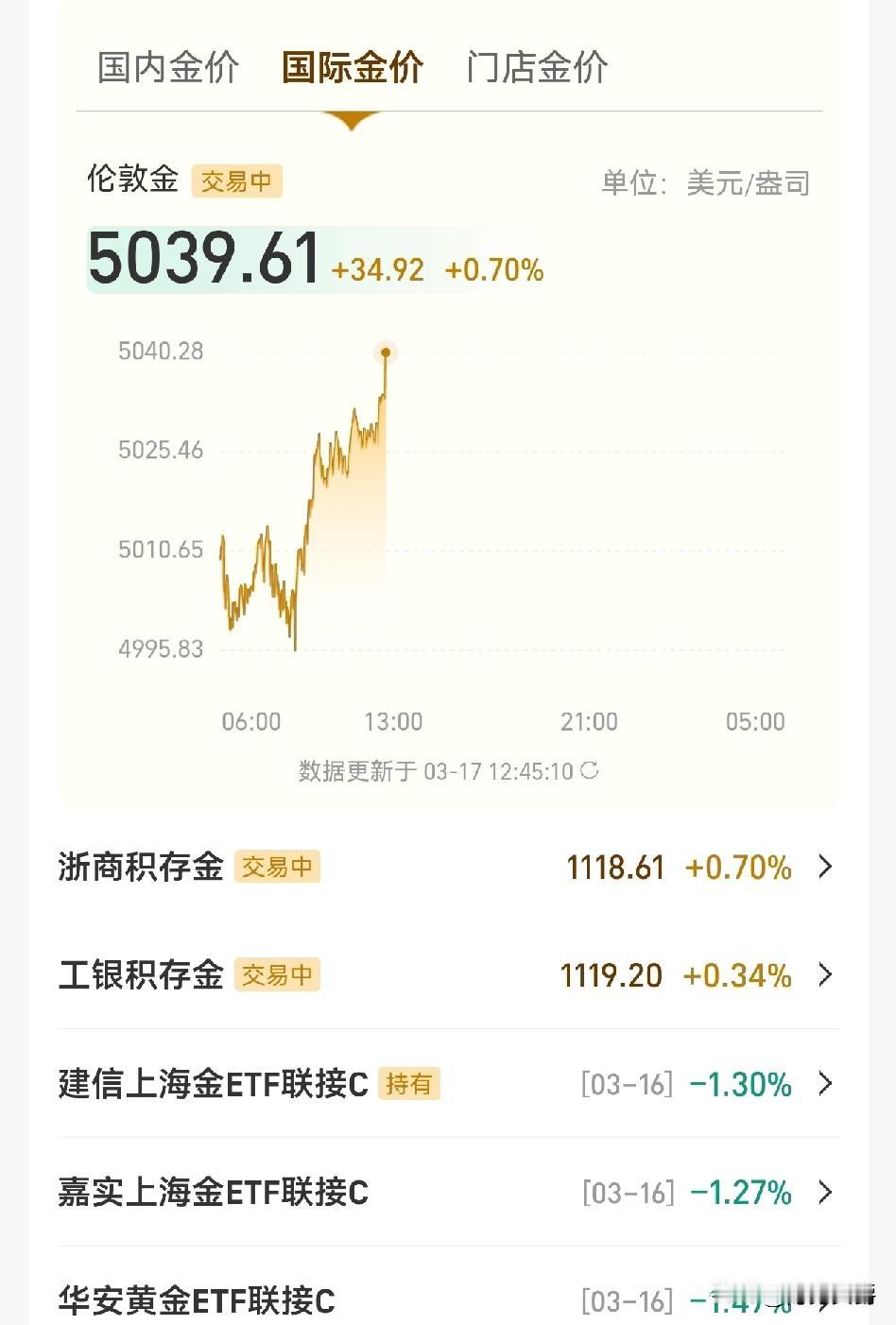This screenshot has height=1325, width=896.
Task: Select the 国际金价 tab
Action: (352, 67)
